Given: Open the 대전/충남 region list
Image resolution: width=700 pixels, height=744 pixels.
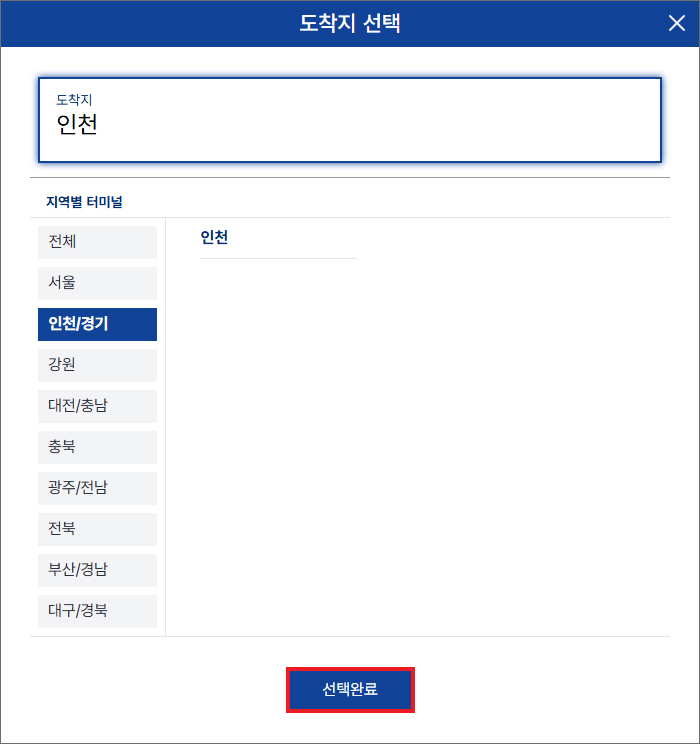Looking at the screenshot, I should tap(97, 406).
